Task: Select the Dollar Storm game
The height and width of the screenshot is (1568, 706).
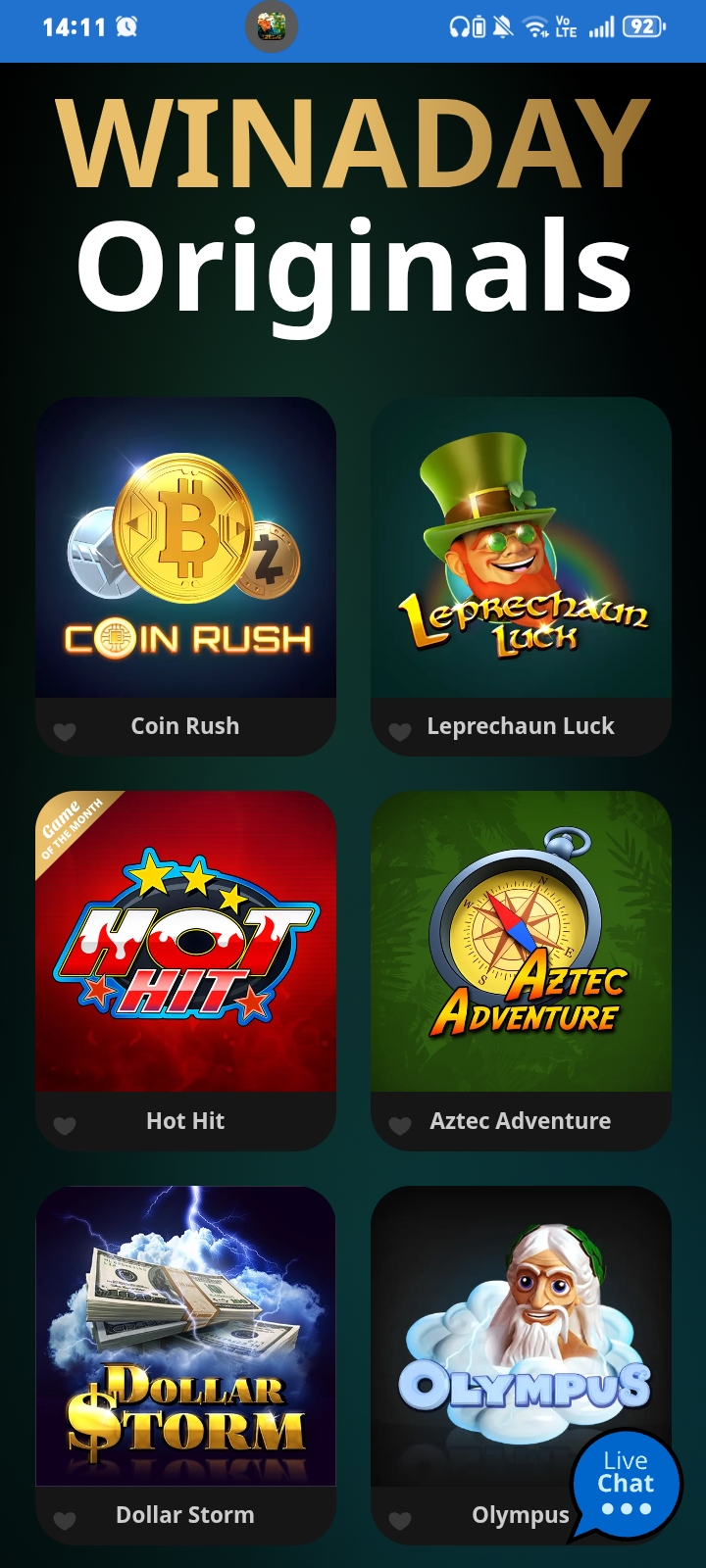Action: (x=185, y=1337)
